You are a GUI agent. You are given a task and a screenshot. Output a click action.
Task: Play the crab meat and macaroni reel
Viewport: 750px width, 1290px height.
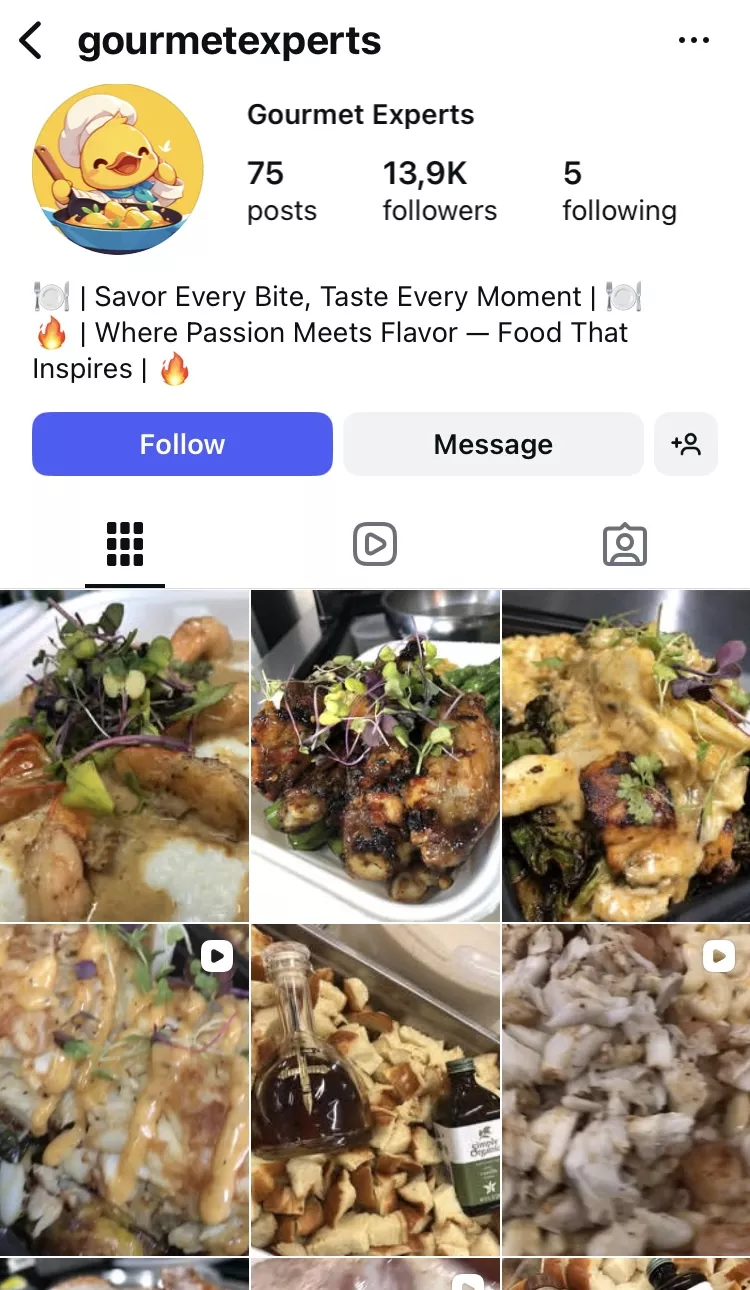[626, 1089]
